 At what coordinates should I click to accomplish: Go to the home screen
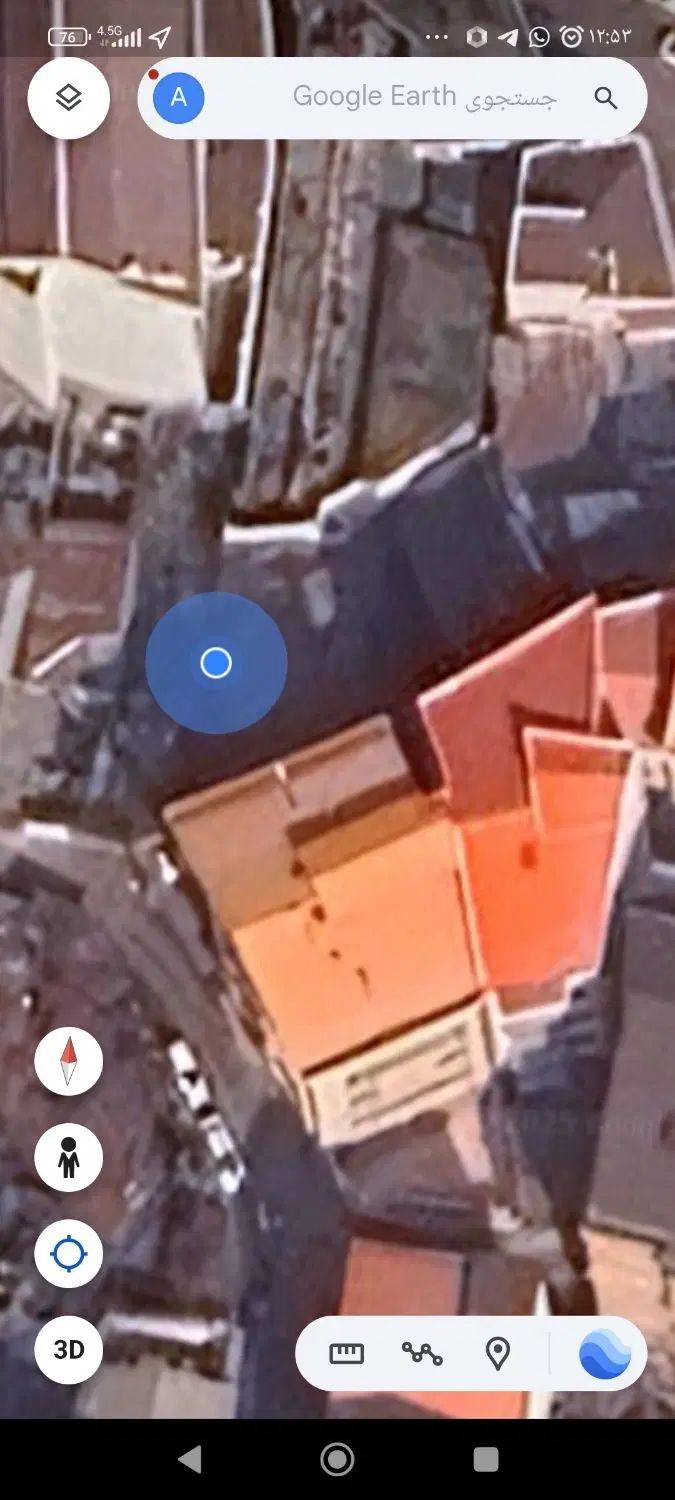tap(337, 1459)
